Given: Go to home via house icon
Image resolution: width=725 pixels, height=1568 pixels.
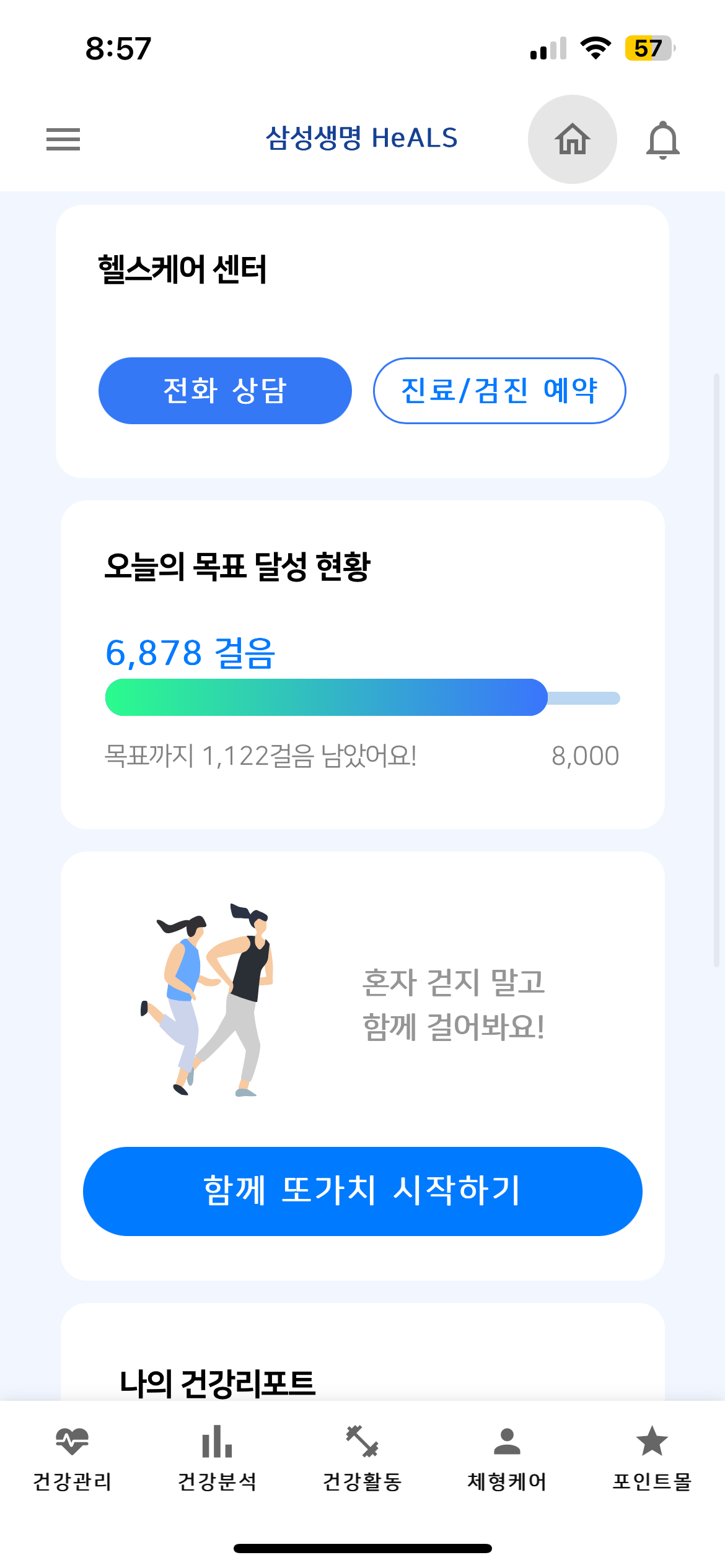Looking at the screenshot, I should point(572,139).
